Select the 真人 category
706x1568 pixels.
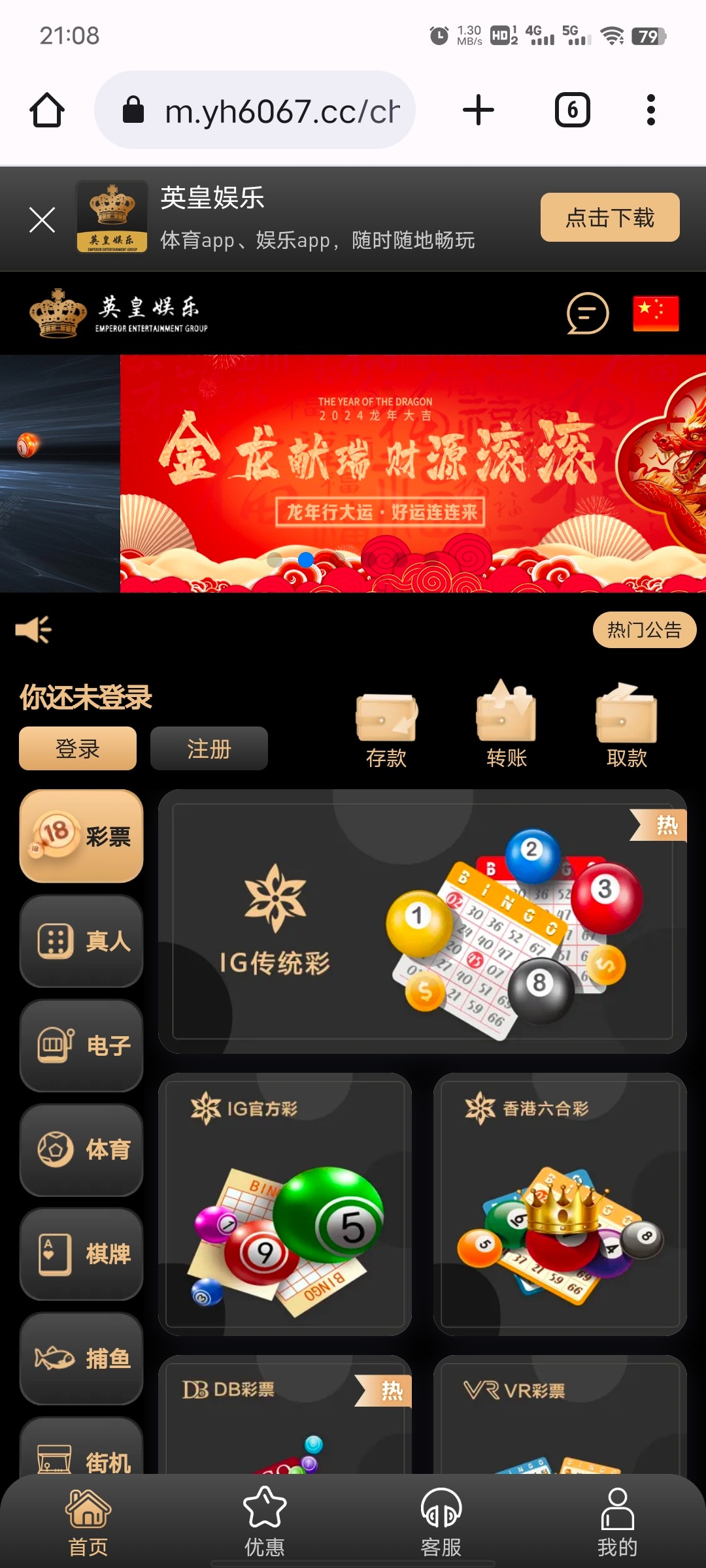[x=82, y=941]
